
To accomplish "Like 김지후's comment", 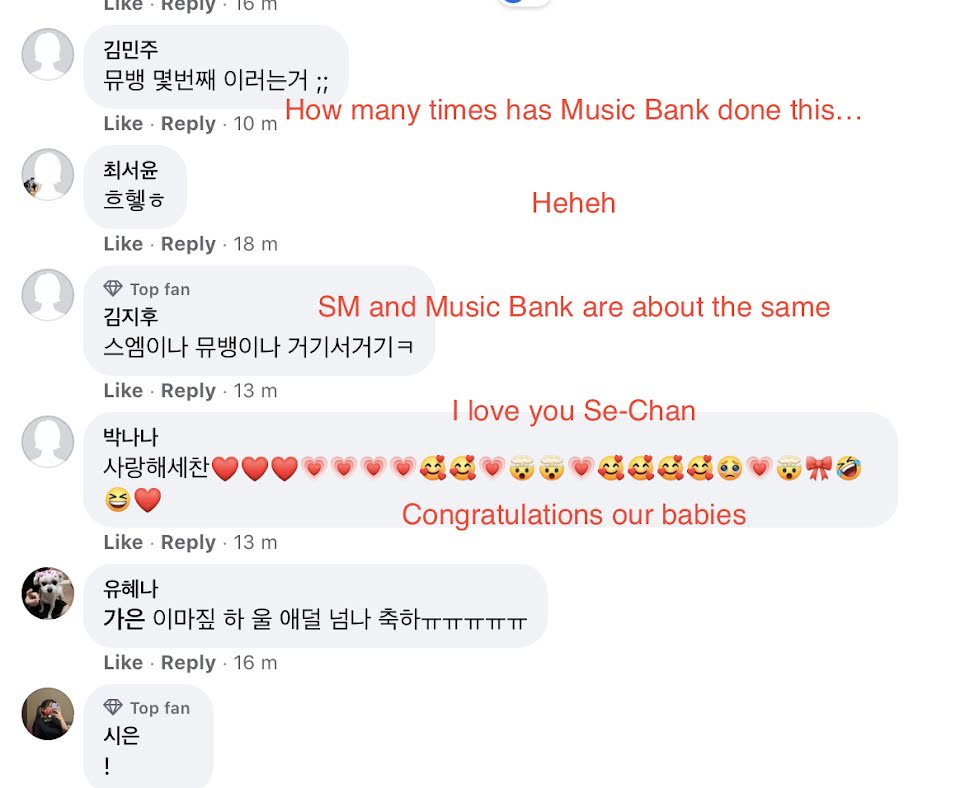I will pos(123,390).
